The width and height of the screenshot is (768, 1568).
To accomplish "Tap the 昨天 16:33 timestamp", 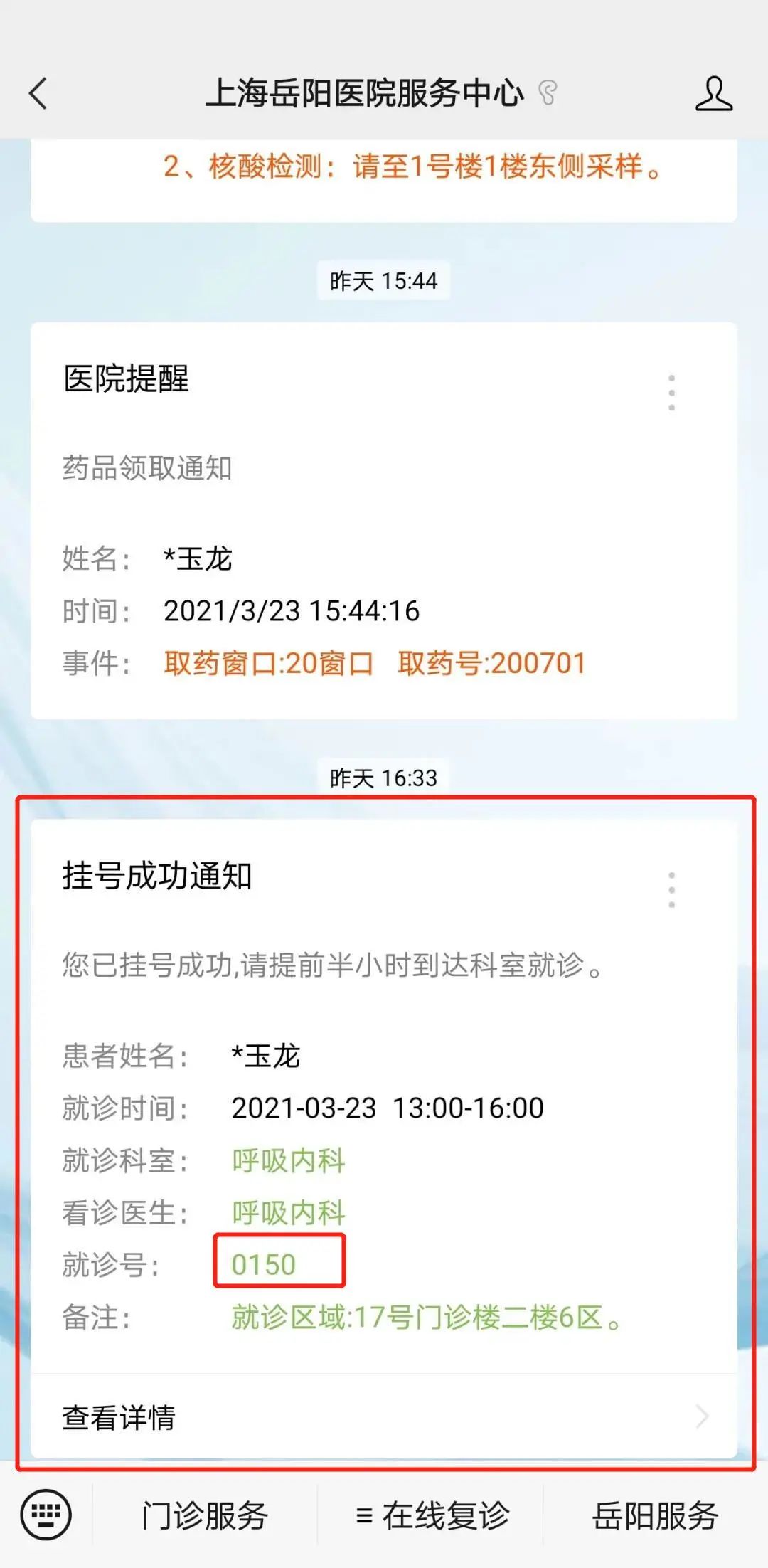I will pos(384,779).
